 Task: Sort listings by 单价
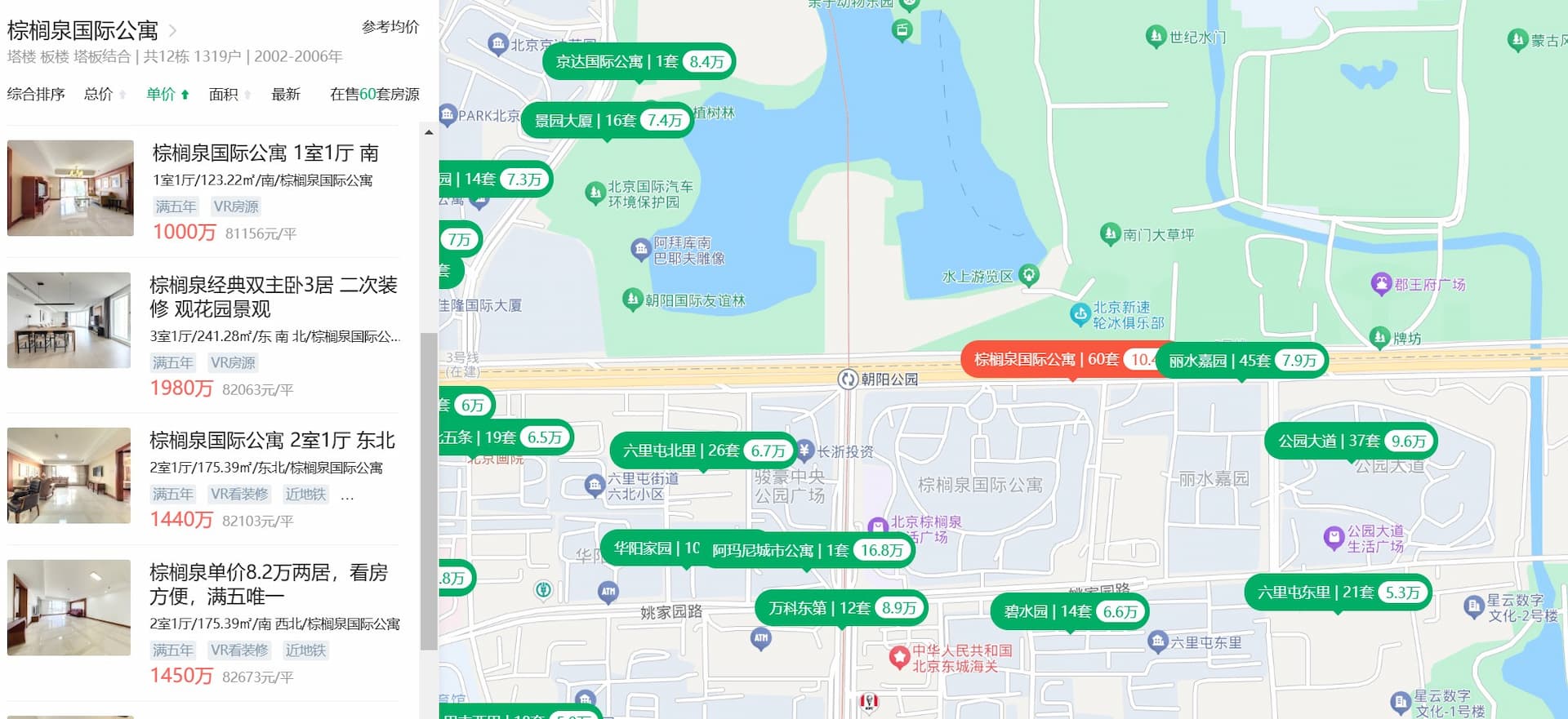pos(162,95)
